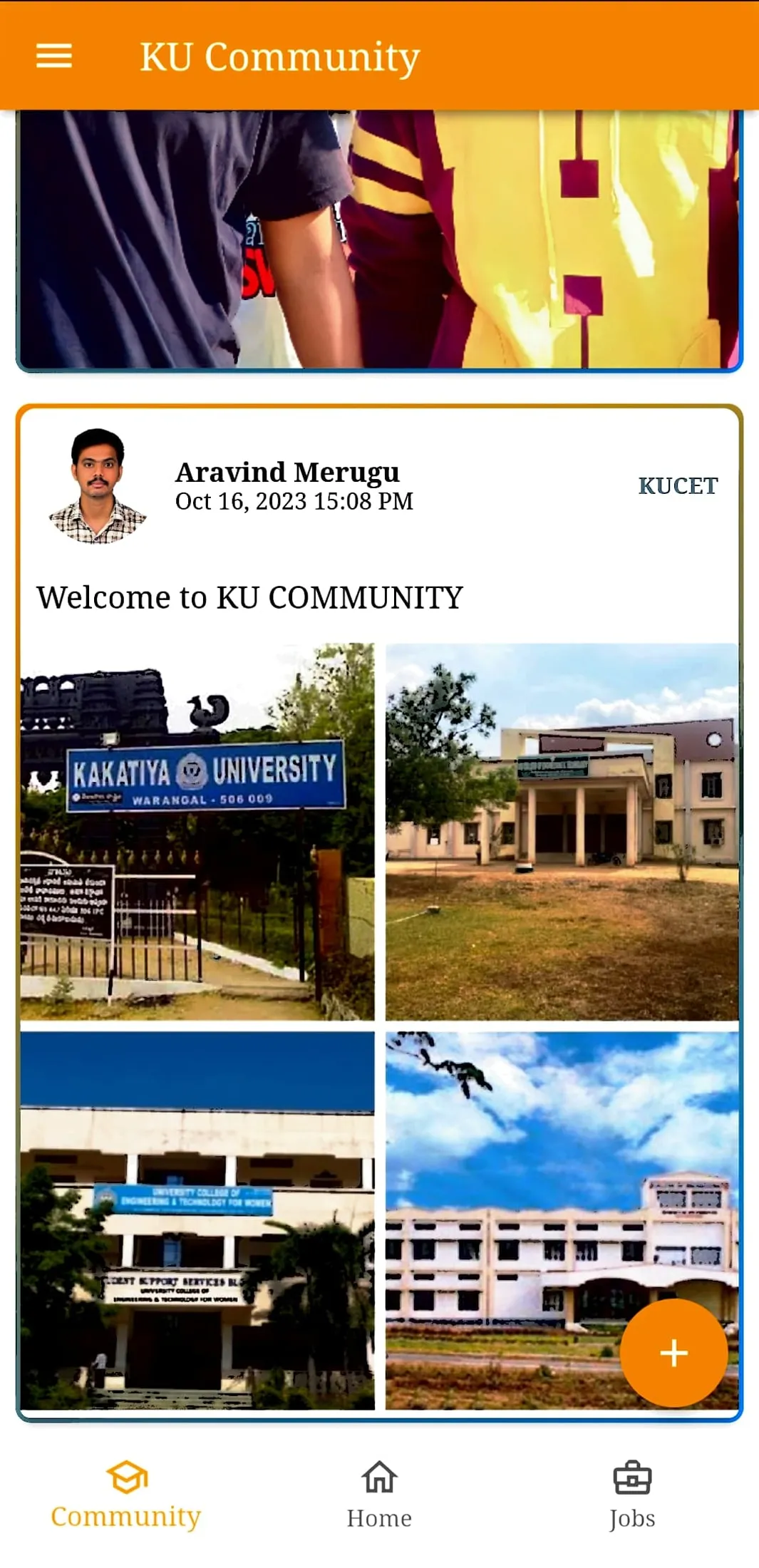The height and width of the screenshot is (1568, 759).
Task: Tap the orange plus floating button
Action: [673, 1353]
